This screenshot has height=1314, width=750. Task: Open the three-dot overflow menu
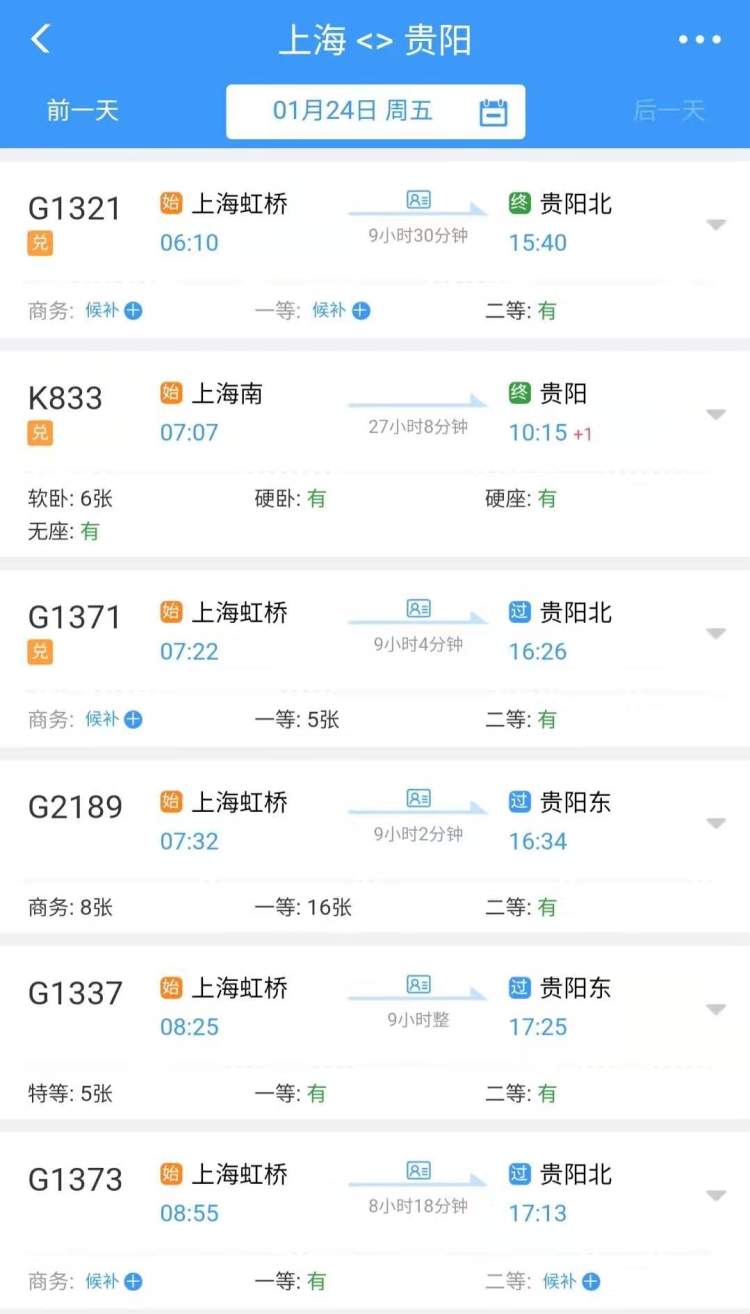coord(699,40)
